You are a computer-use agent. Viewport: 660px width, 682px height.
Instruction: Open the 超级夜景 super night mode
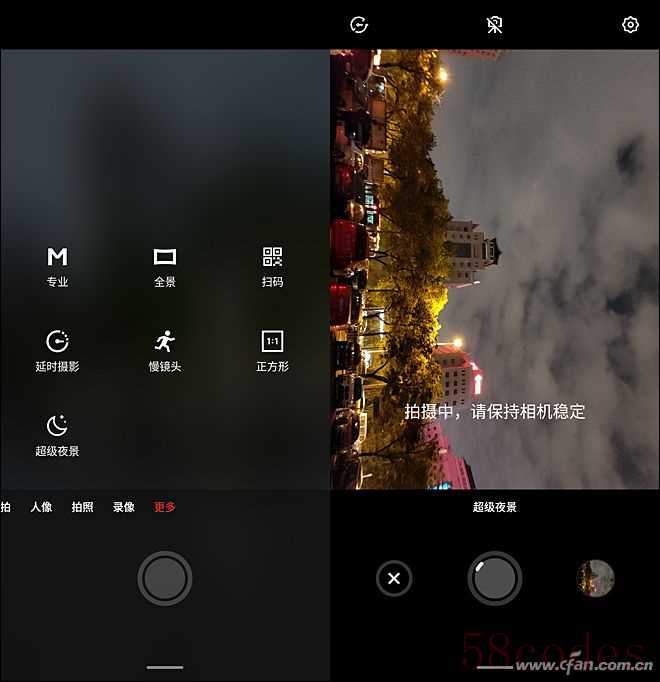click(x=57, y=434)
